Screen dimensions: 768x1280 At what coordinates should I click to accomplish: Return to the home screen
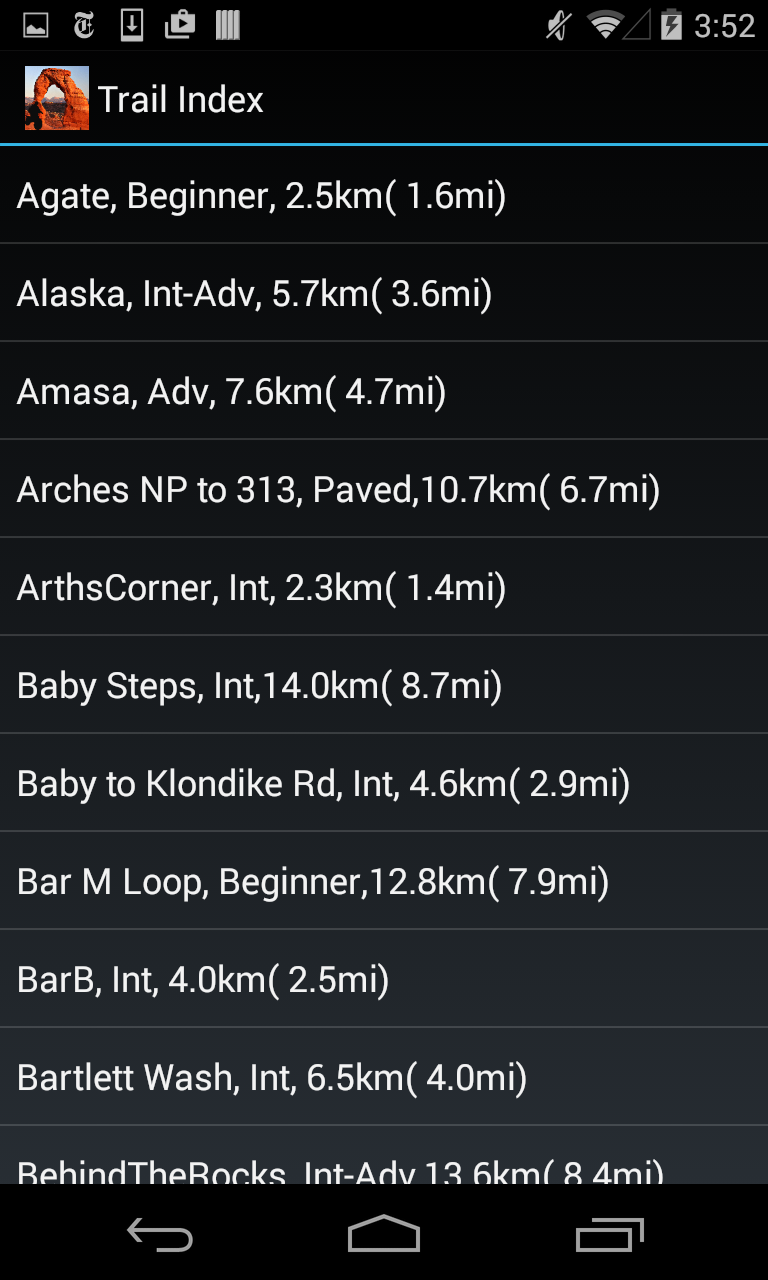pos(384,1236)
